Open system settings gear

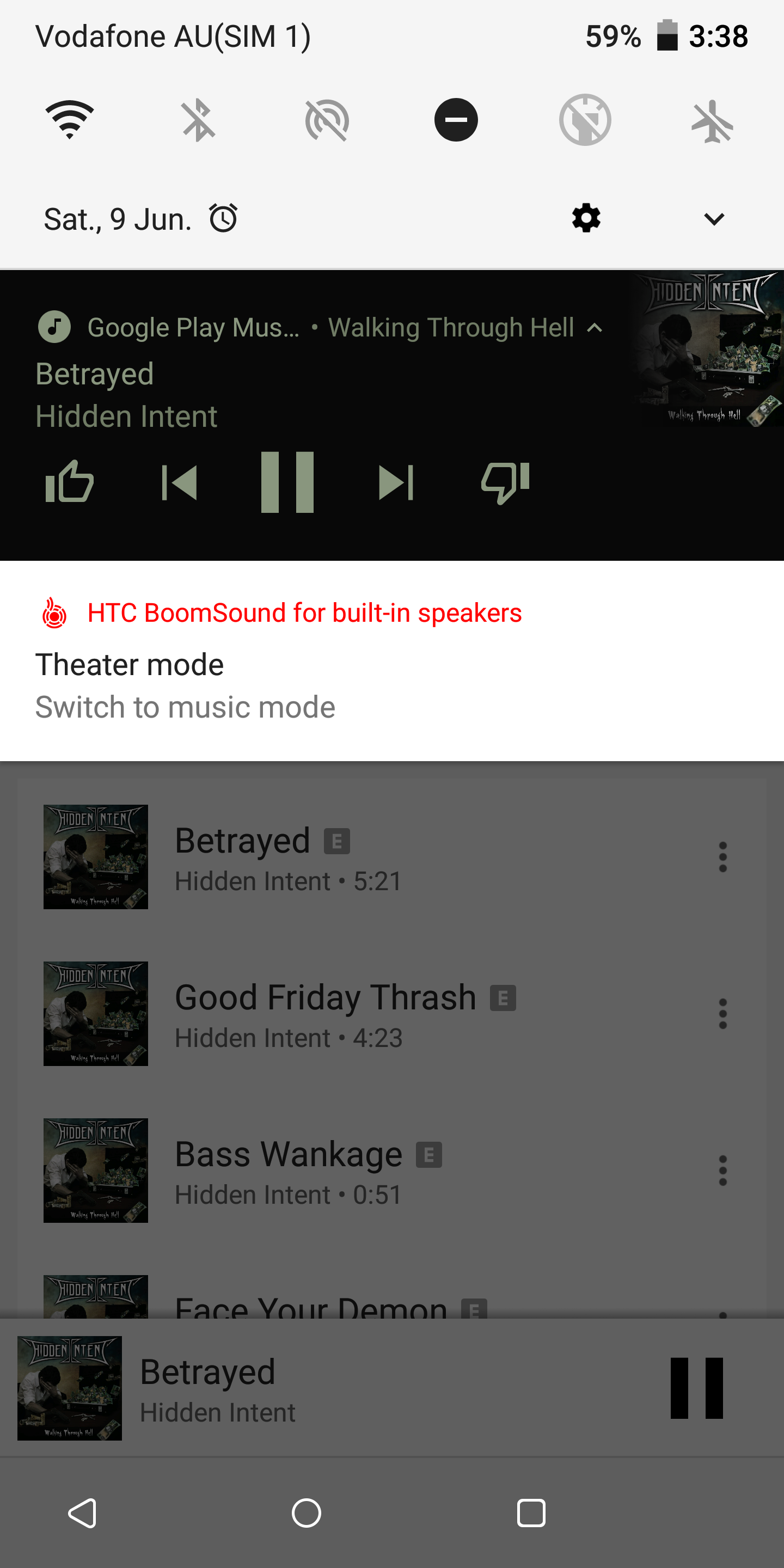click(x=586, y=218)
